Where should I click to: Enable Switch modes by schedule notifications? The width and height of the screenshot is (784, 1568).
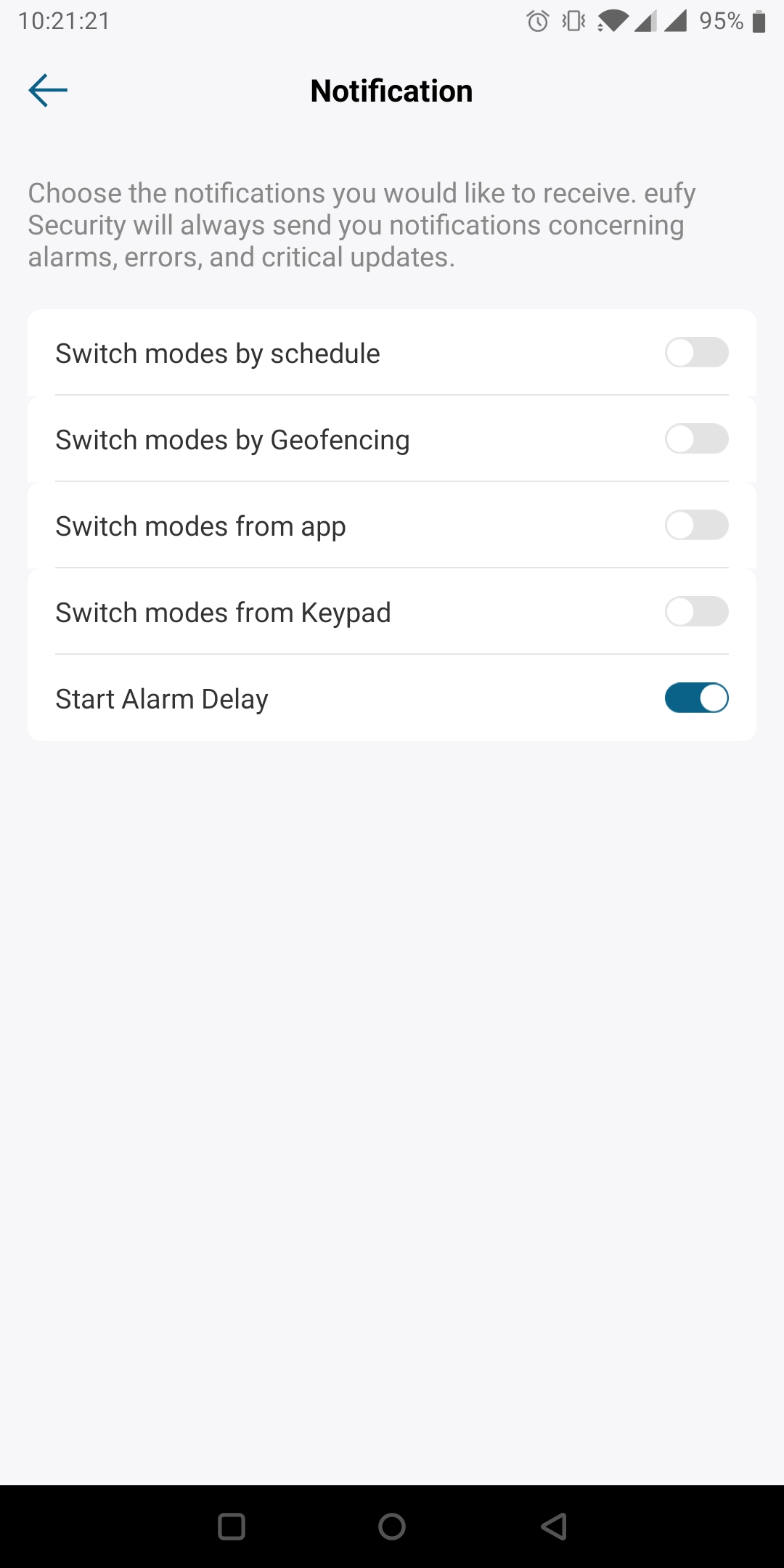point(696,353)
